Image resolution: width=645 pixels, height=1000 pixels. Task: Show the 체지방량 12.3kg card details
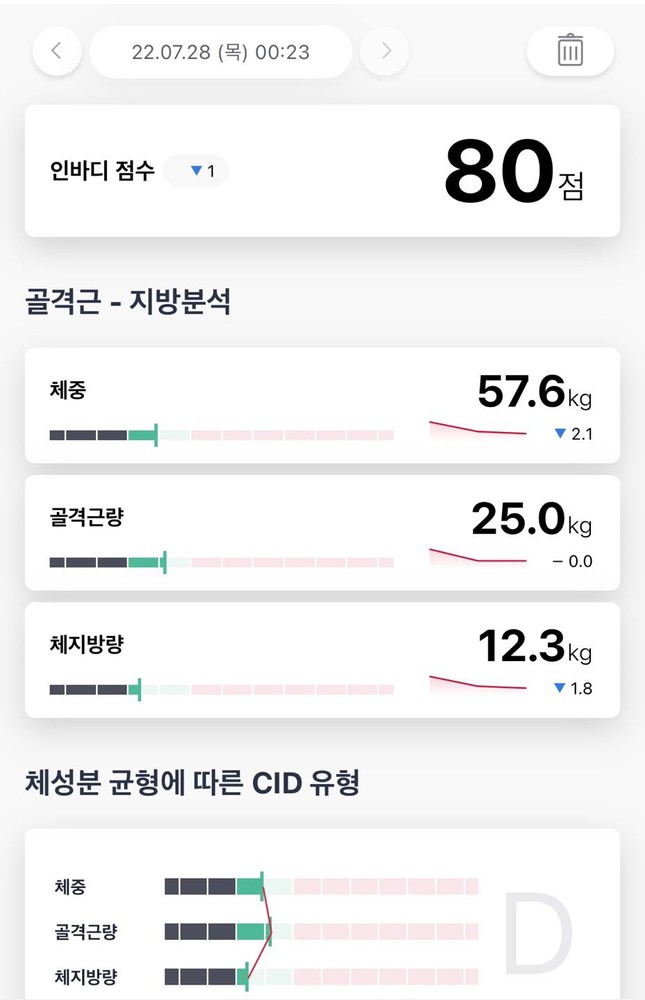(x=322, y=659)
